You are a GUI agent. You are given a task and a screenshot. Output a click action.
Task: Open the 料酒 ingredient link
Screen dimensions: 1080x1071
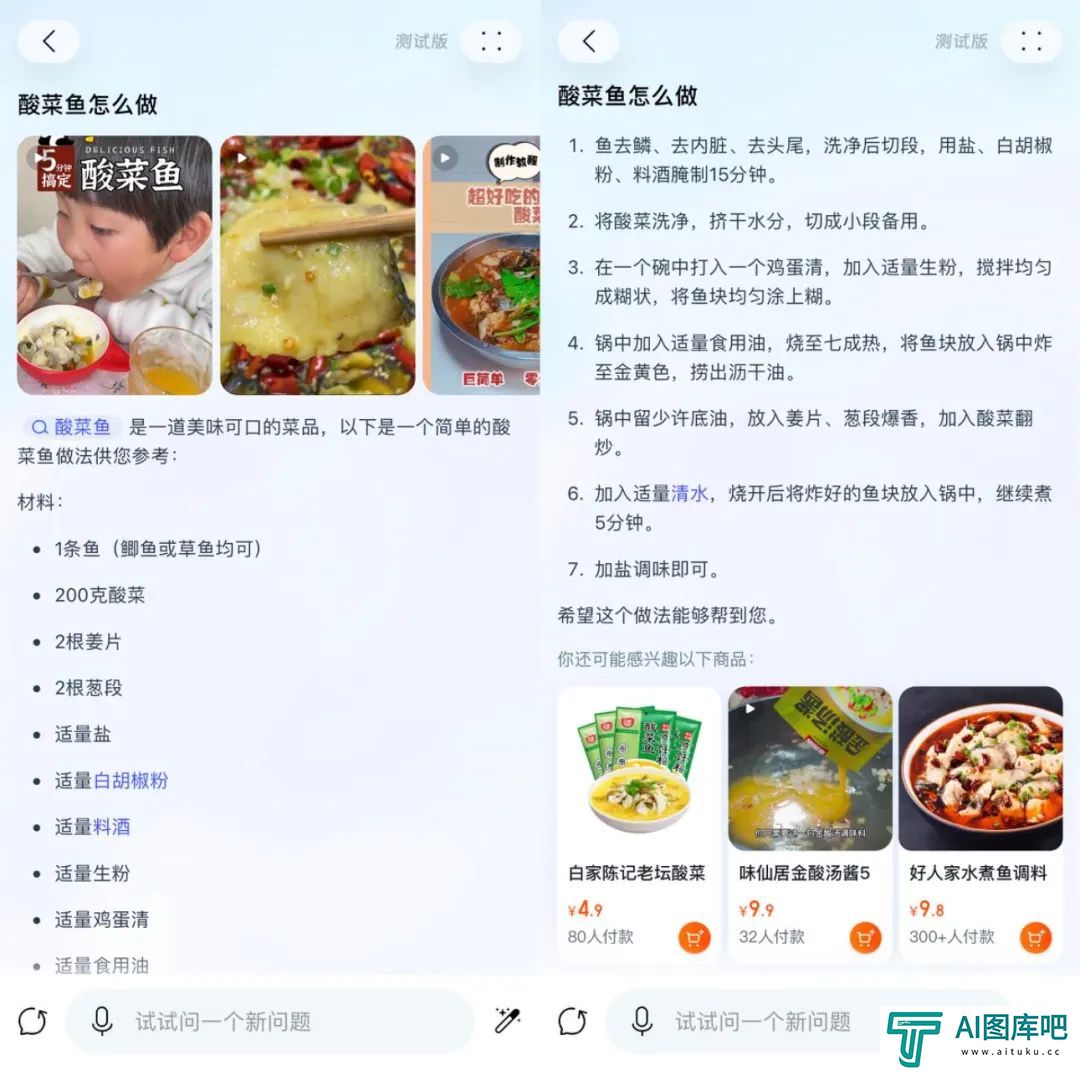coord(112,826)
